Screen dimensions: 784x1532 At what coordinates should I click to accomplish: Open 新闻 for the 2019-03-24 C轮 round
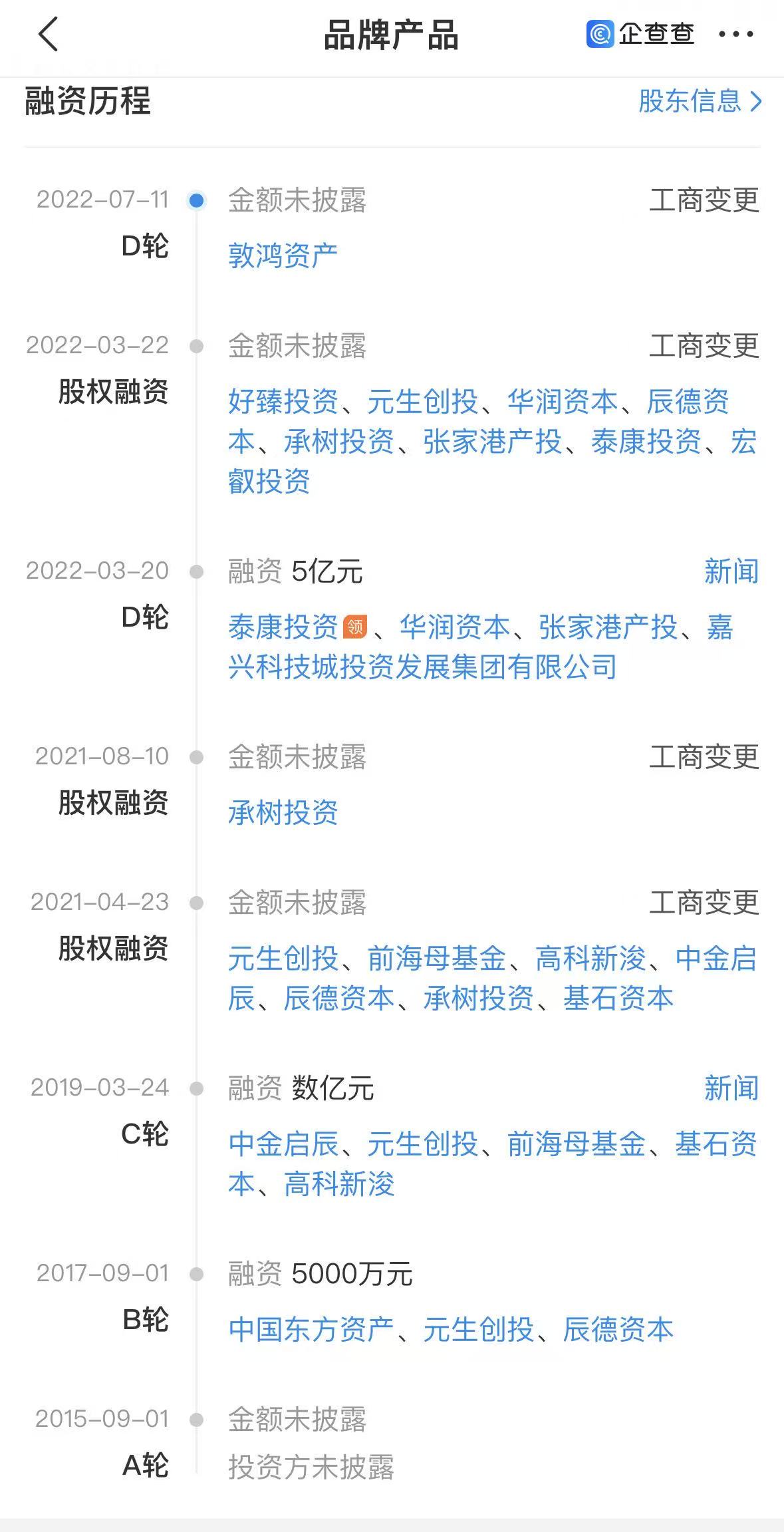click(731, 1088)
